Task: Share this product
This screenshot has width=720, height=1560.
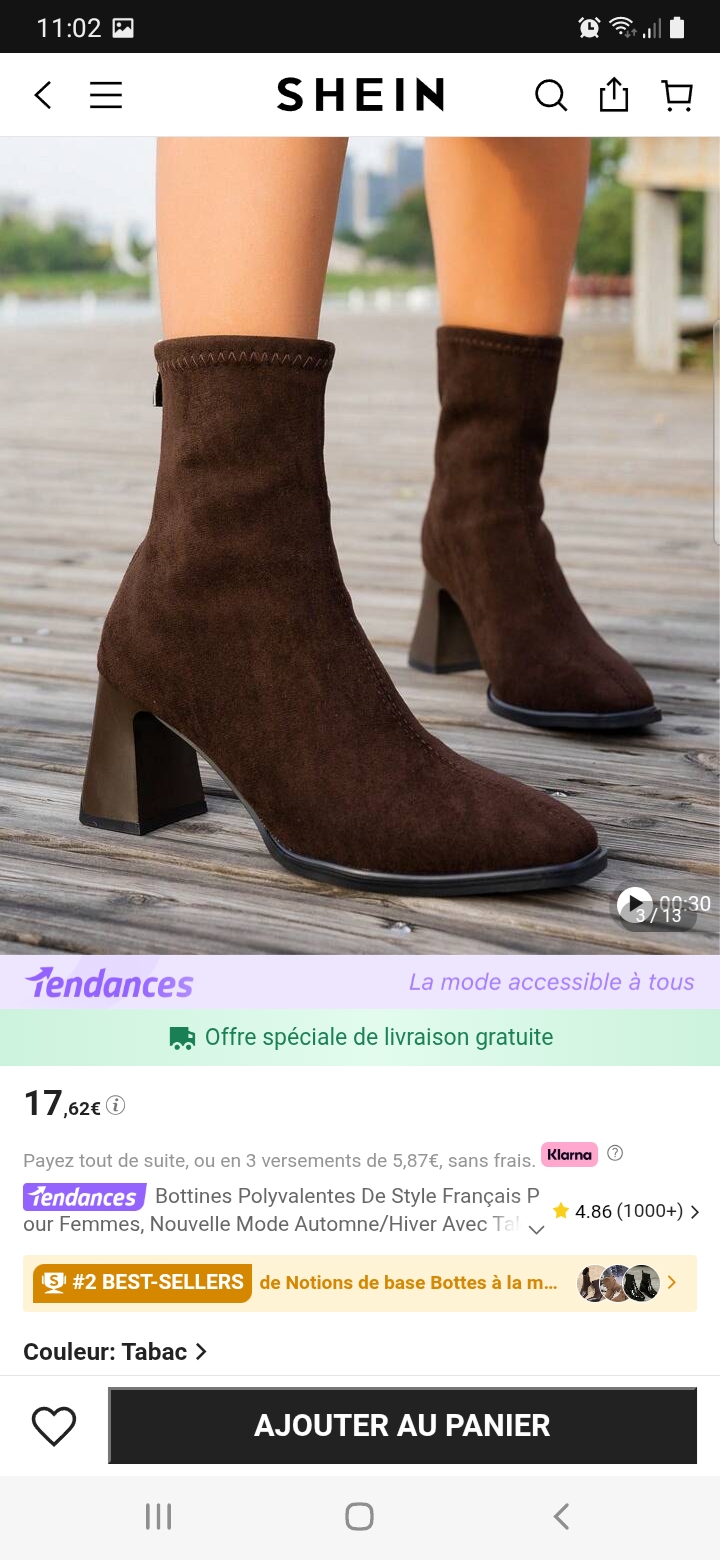Action: (614, 95)
